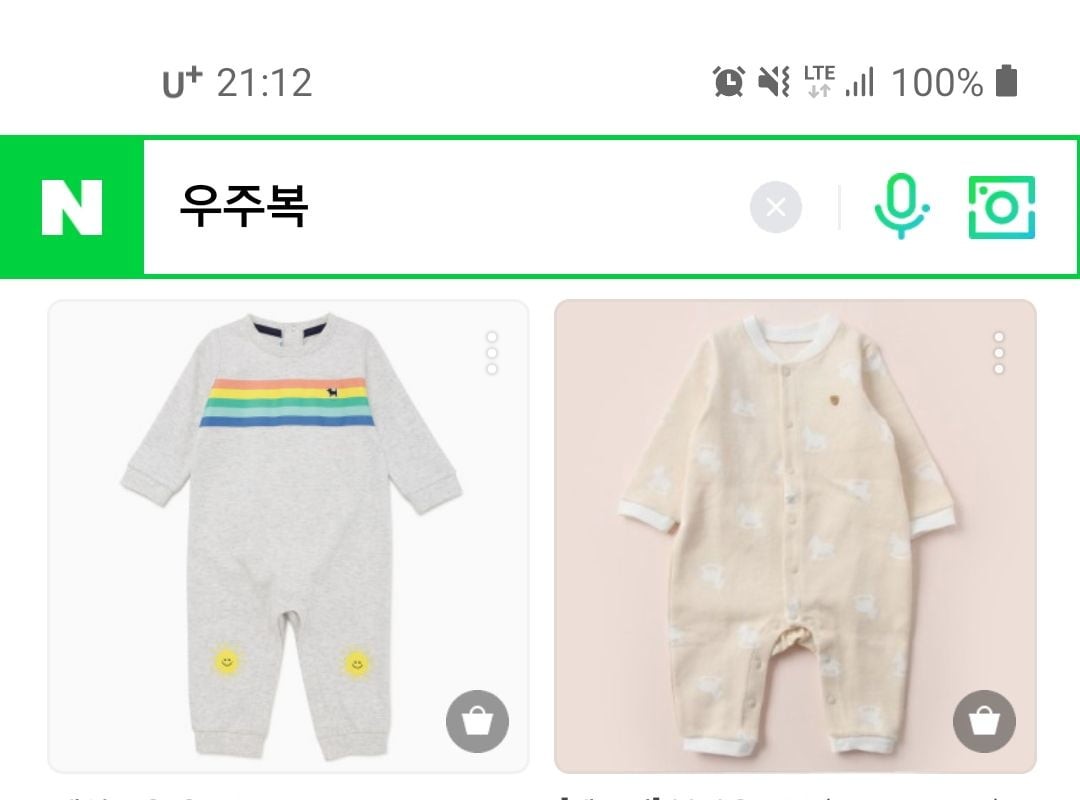Tap the shopping bag icon on the gray jumpsuit

[x=477, y=721]
